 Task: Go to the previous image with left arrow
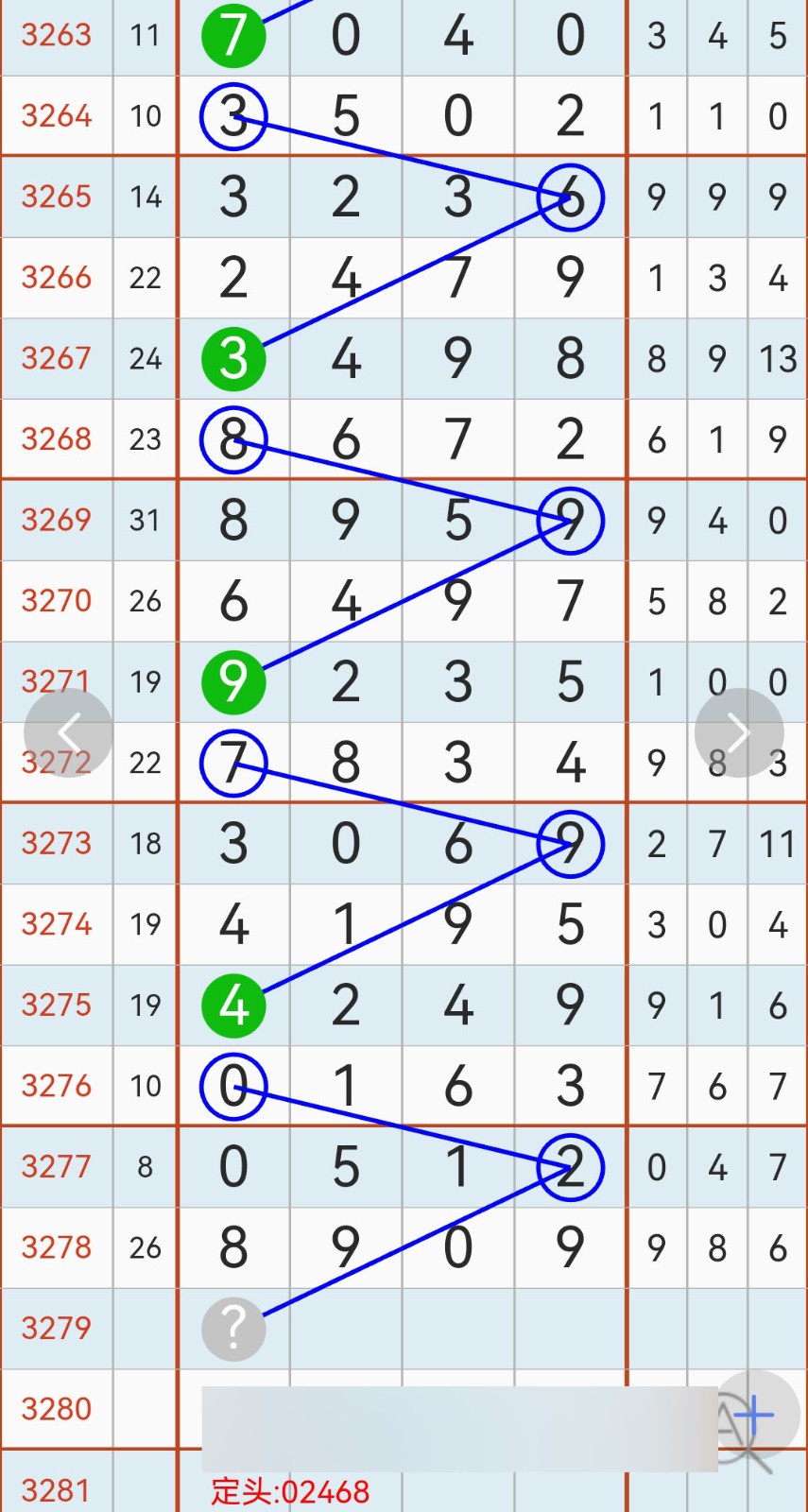(68, 732)
